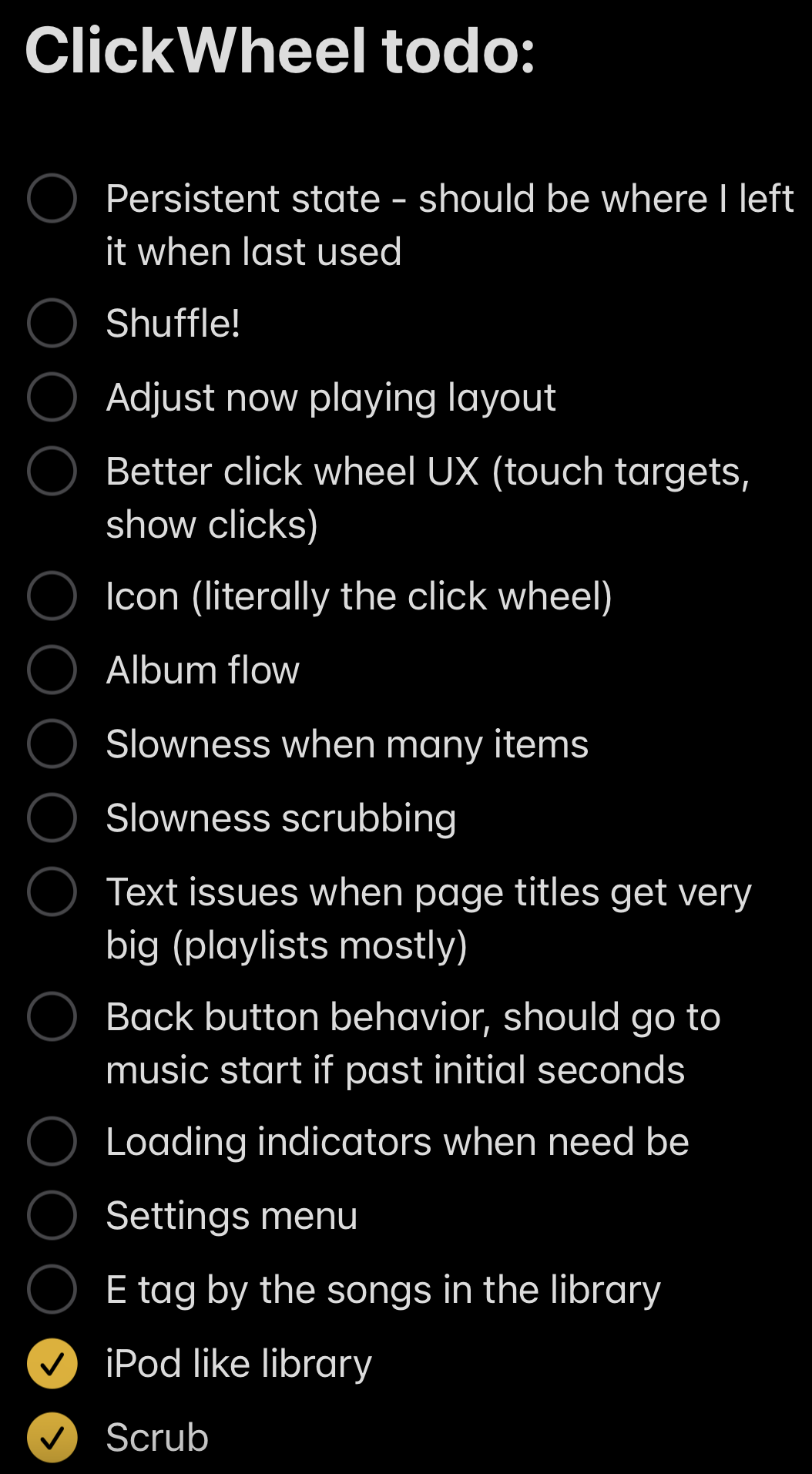Check the Icon (literally the click wheel) item

pos(52,596)
